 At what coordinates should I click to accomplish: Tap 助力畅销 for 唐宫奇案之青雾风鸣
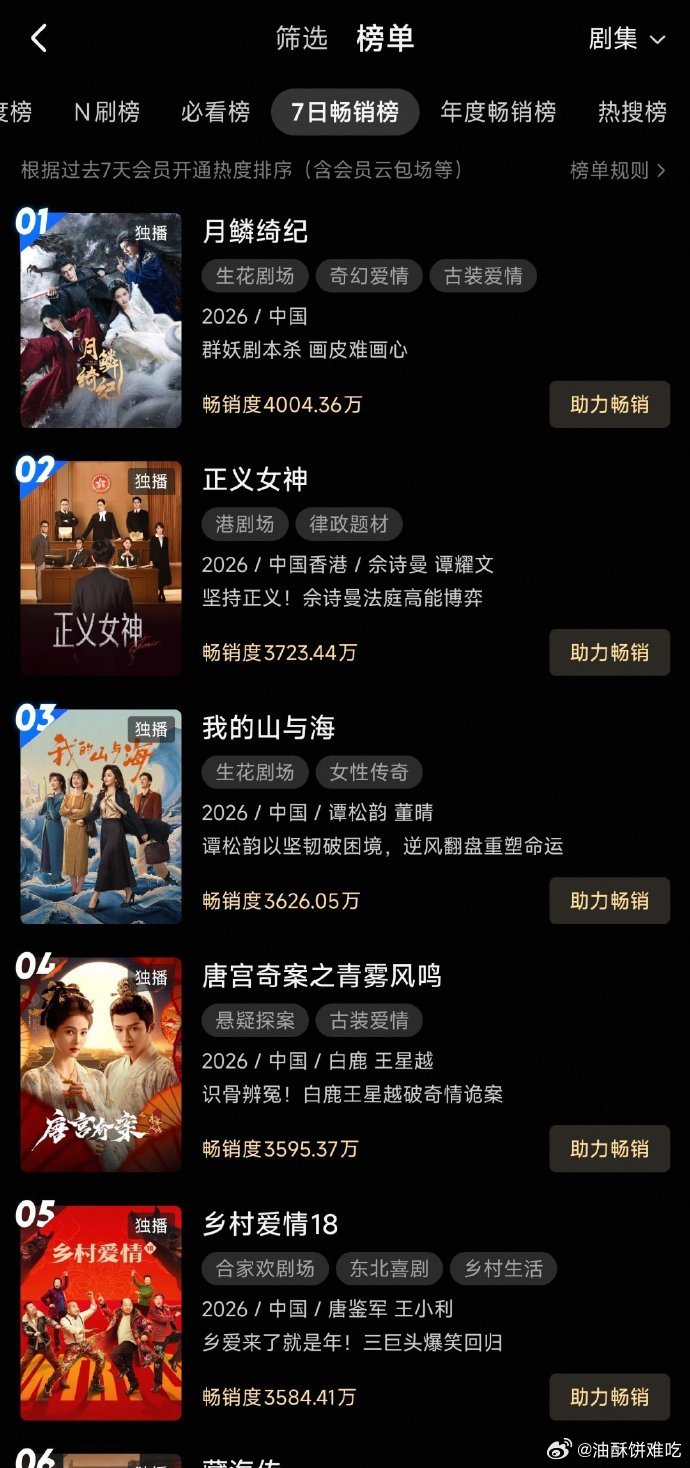609,1149
